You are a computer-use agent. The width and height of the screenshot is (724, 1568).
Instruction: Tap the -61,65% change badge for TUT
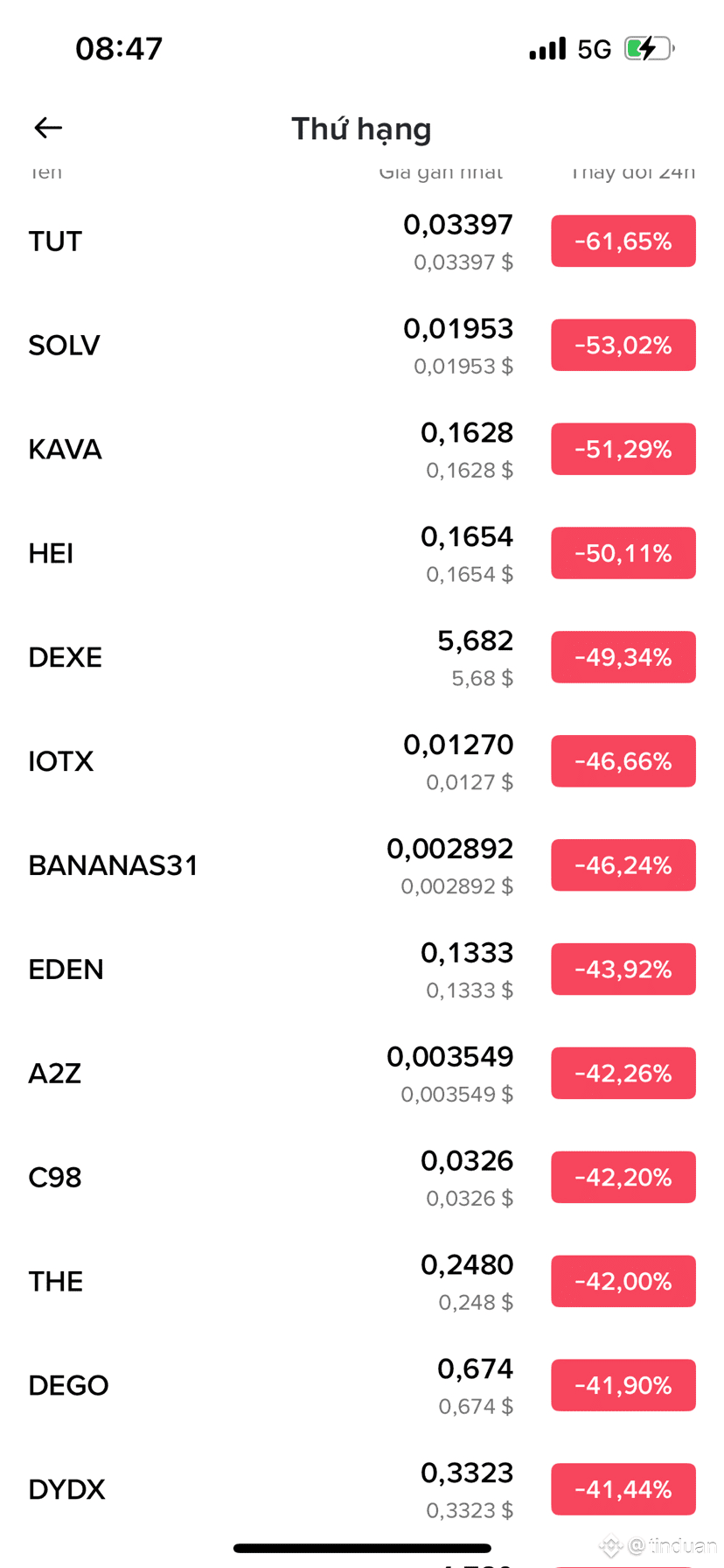pos(623,241)
